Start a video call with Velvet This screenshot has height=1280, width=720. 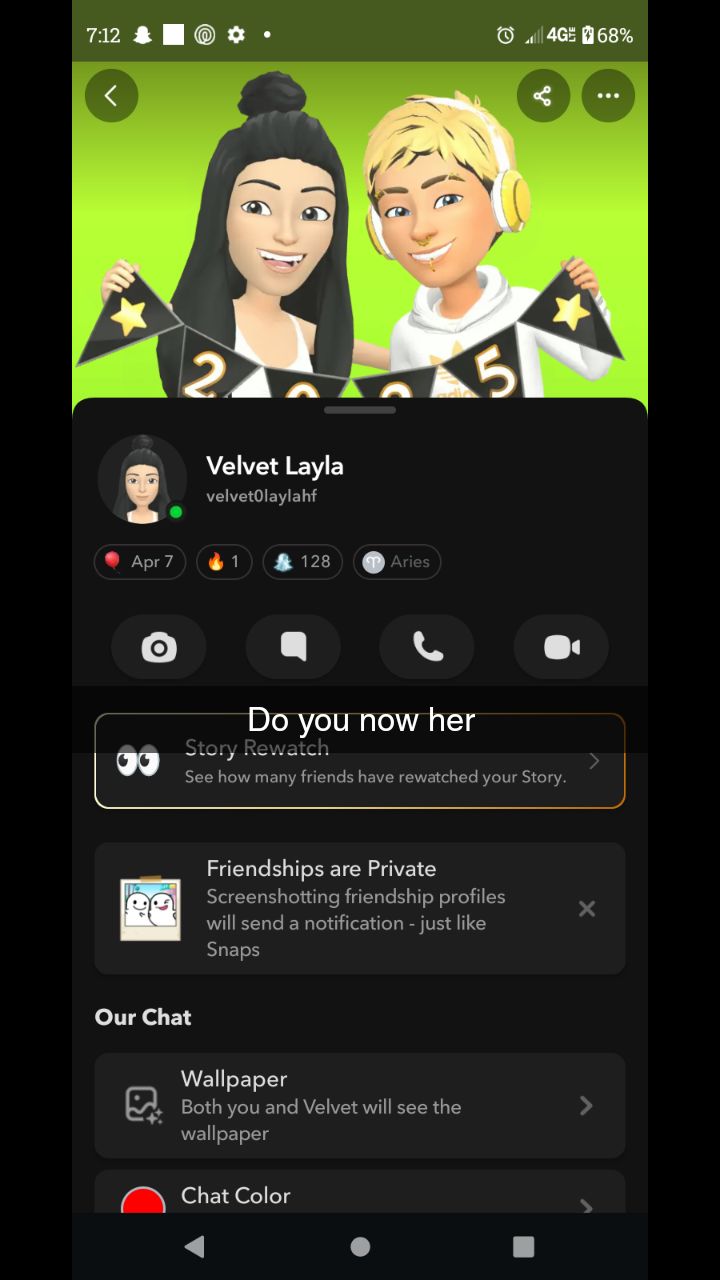pos(562,648)
